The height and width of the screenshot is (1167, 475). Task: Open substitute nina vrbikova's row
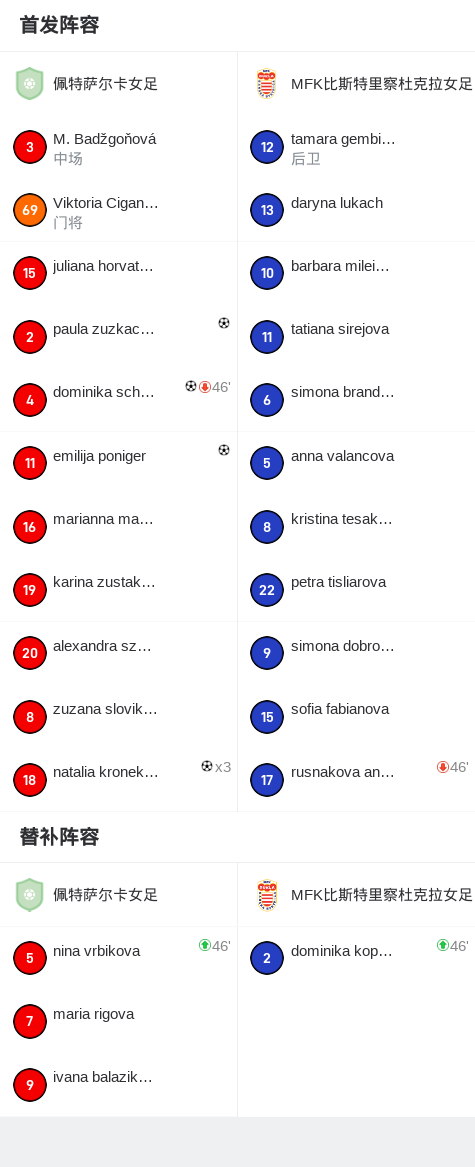(x=118, y=959)
